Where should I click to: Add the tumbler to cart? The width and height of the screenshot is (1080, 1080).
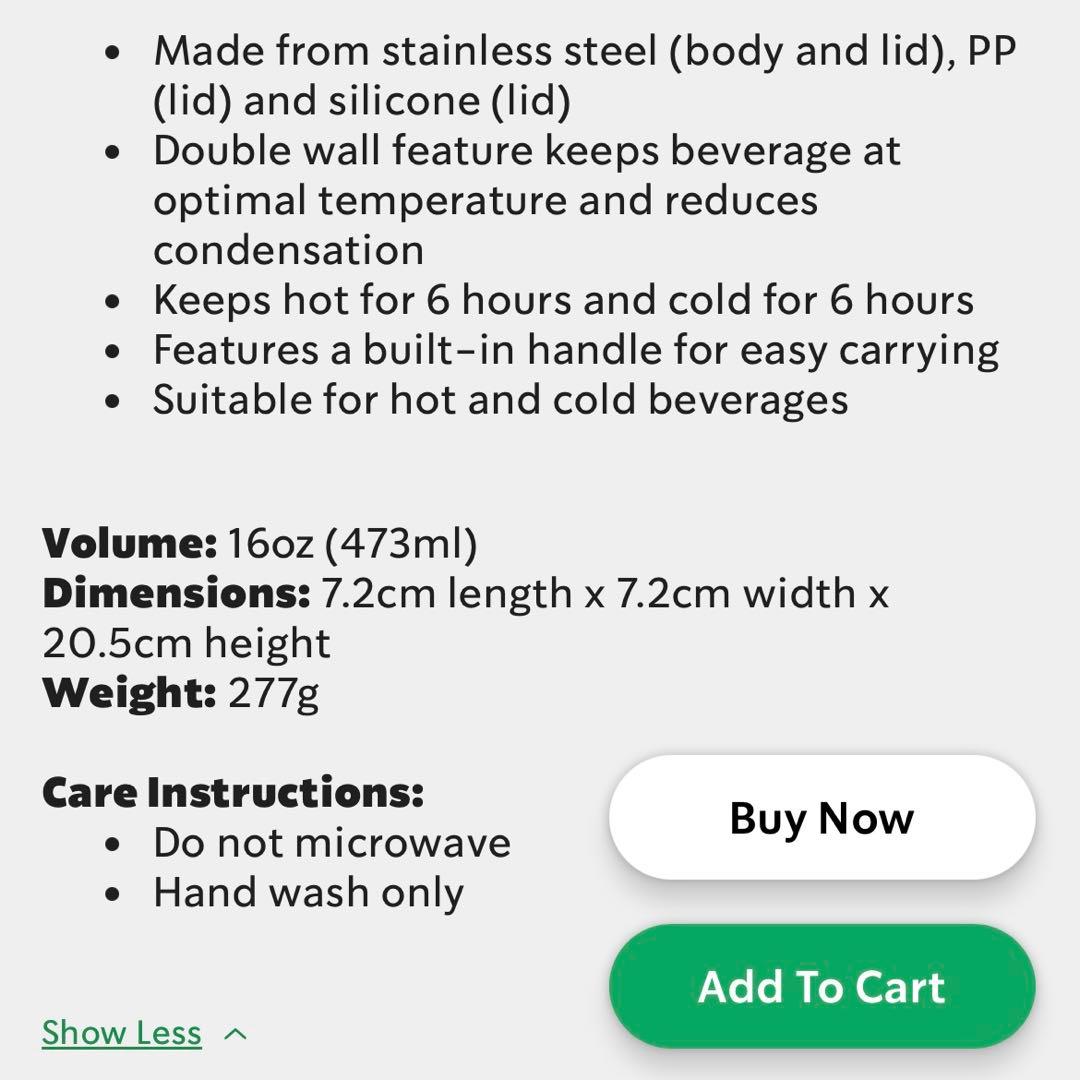click(x=821, y=986)
